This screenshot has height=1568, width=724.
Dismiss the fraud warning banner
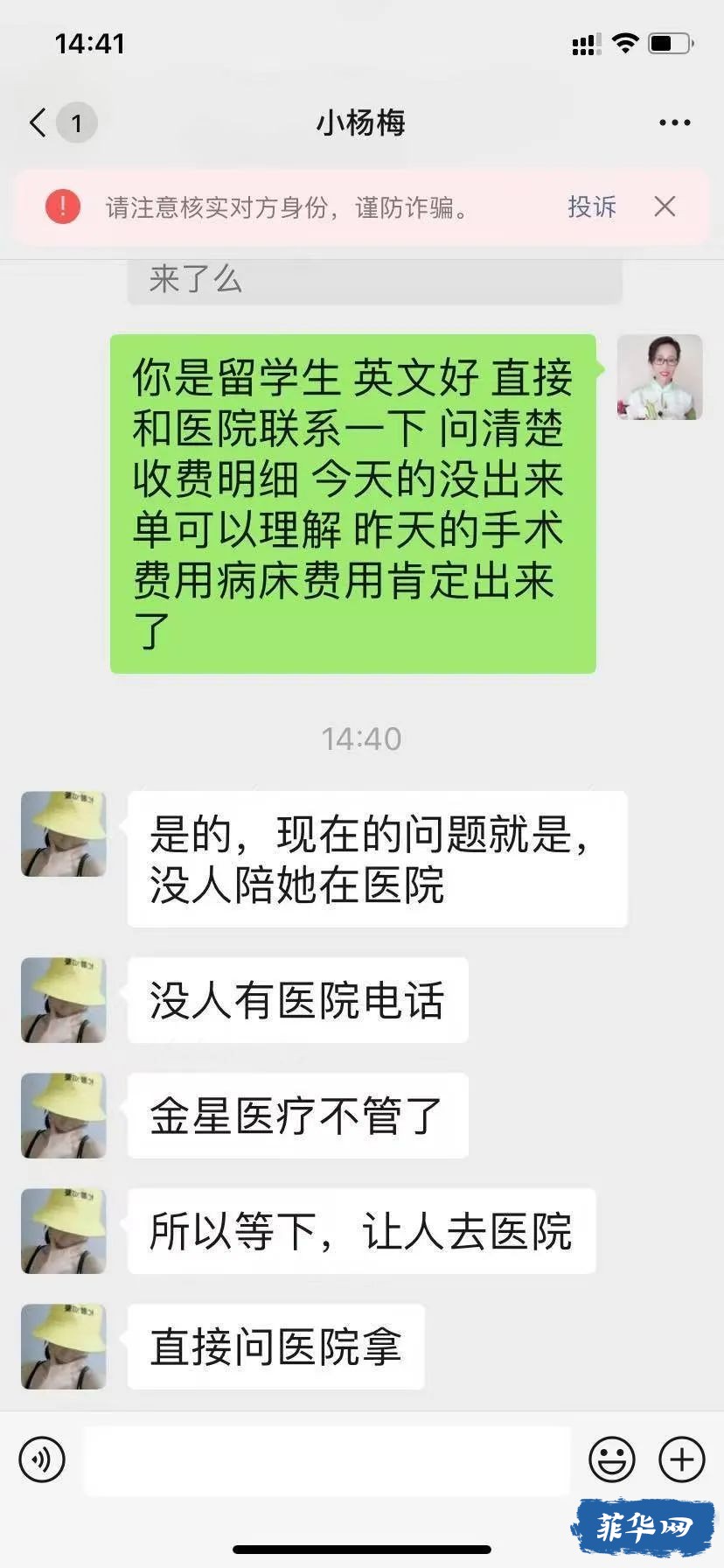click(665, 207)
